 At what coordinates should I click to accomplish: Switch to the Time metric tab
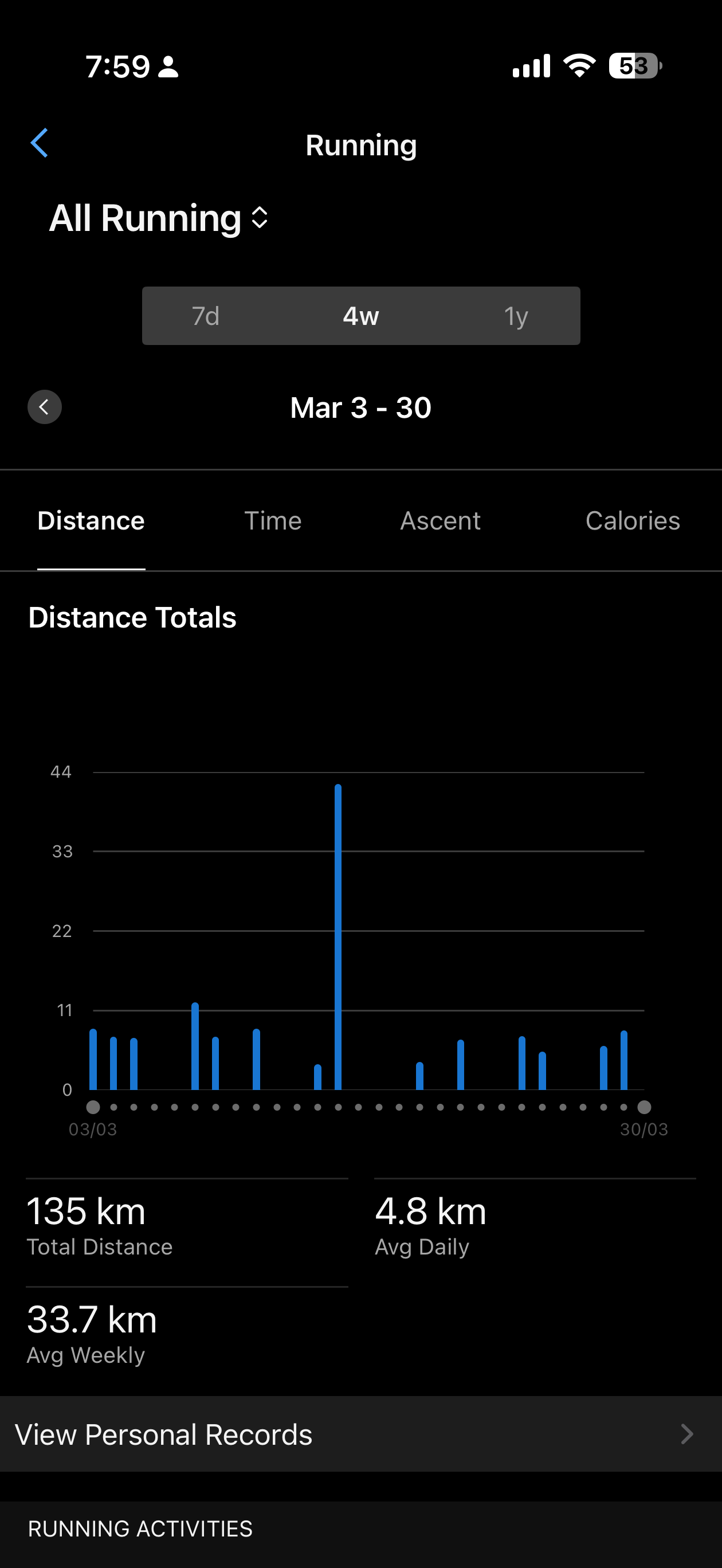(x=273, y=521)
